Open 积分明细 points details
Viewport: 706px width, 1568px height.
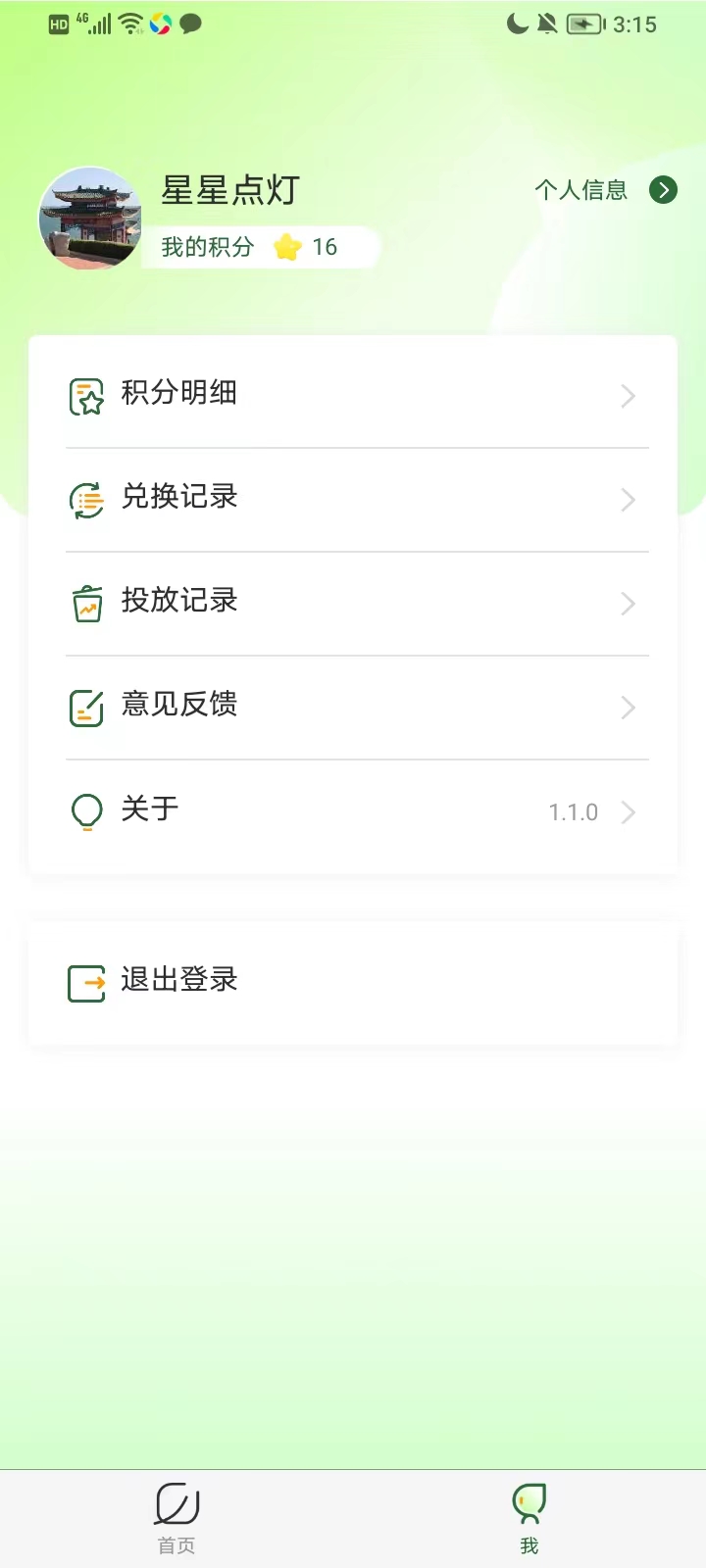353,395
